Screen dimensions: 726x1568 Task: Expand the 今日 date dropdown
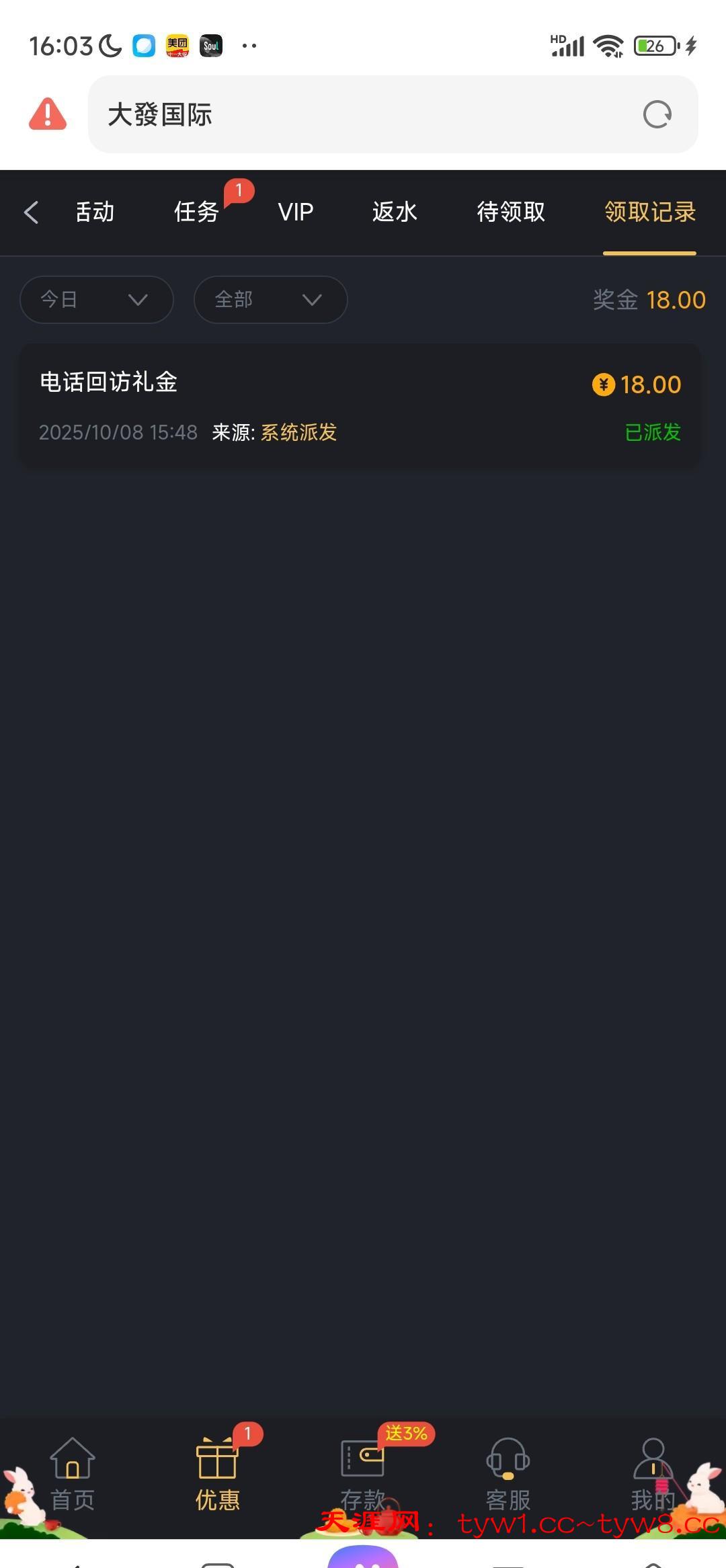pos(97,300)
